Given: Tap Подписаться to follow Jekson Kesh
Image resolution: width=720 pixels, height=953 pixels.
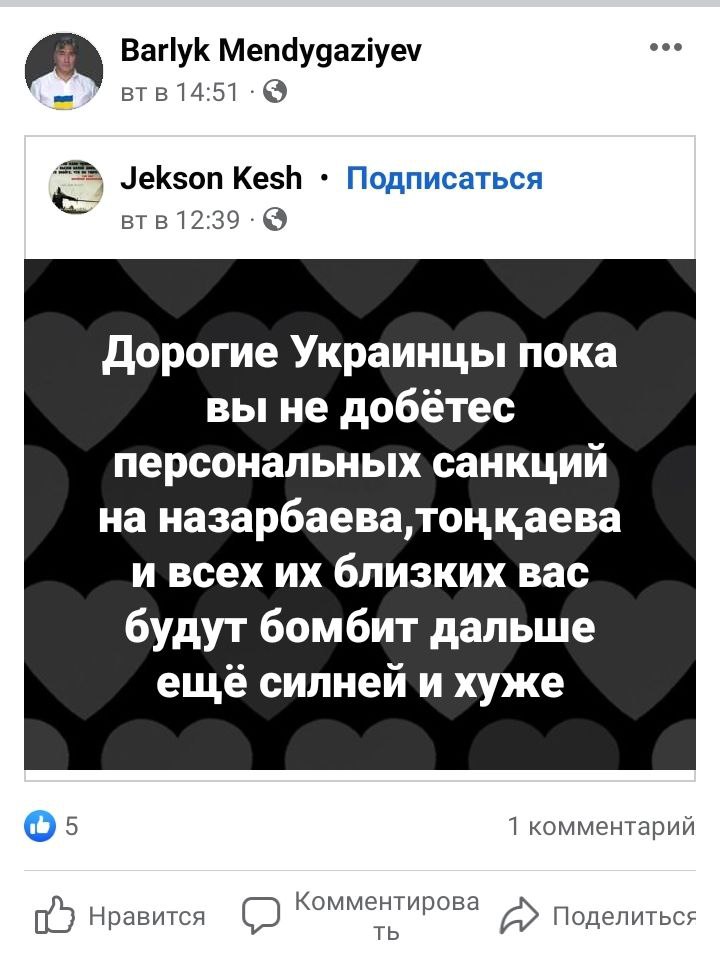Looking at the screenshot, I should (x=444, y=178).
